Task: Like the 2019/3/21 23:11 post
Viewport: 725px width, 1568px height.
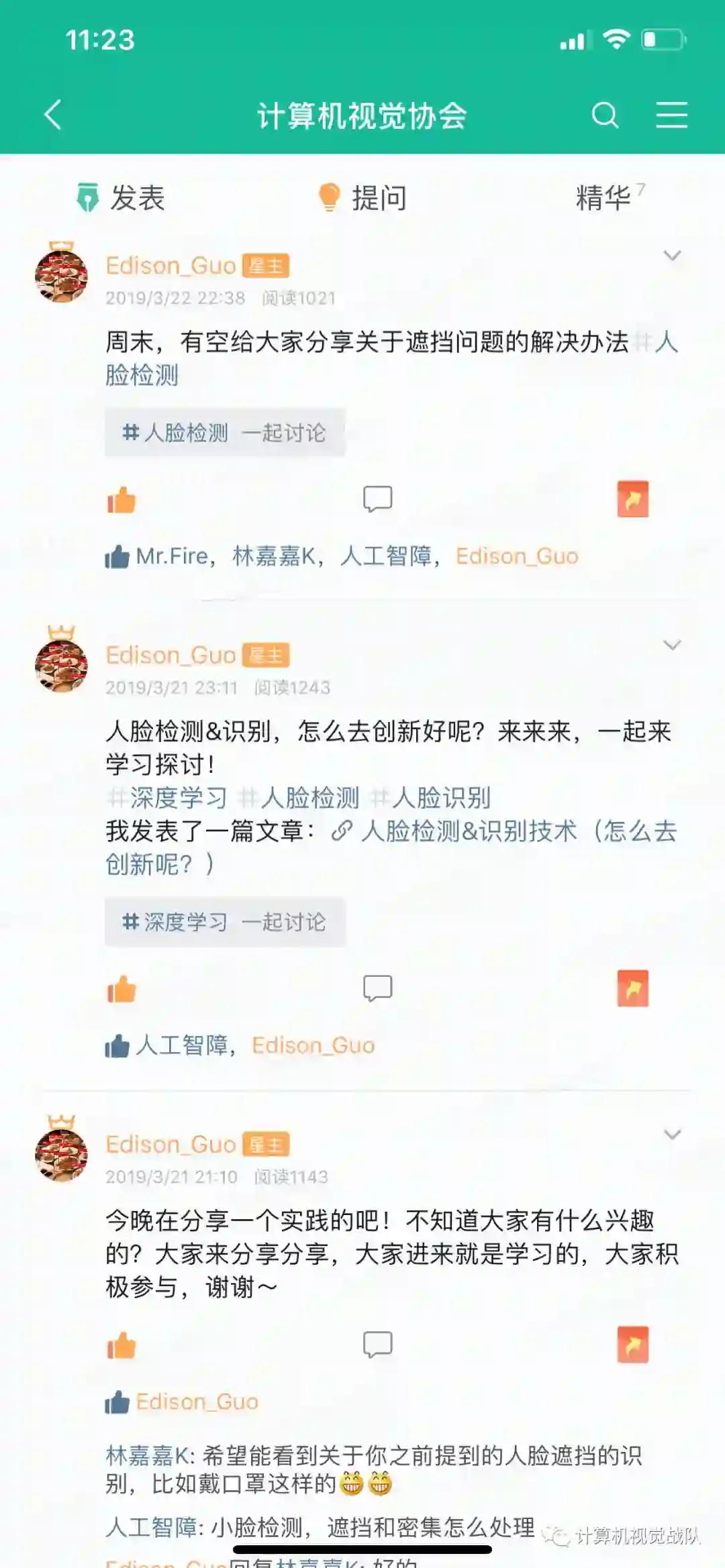Action: tap(122, 989)
